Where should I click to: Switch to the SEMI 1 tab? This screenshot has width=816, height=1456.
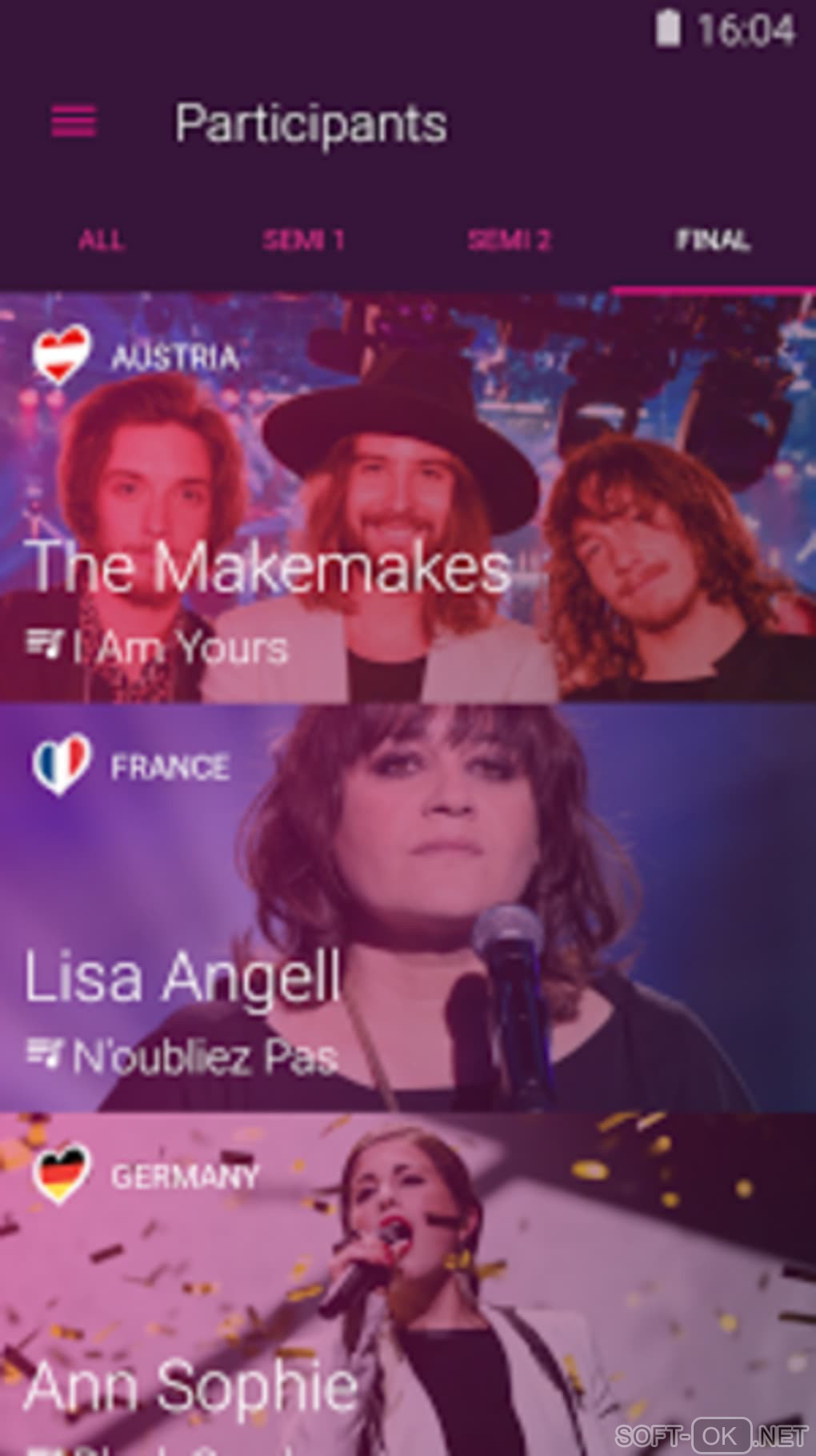click(304, 239)
